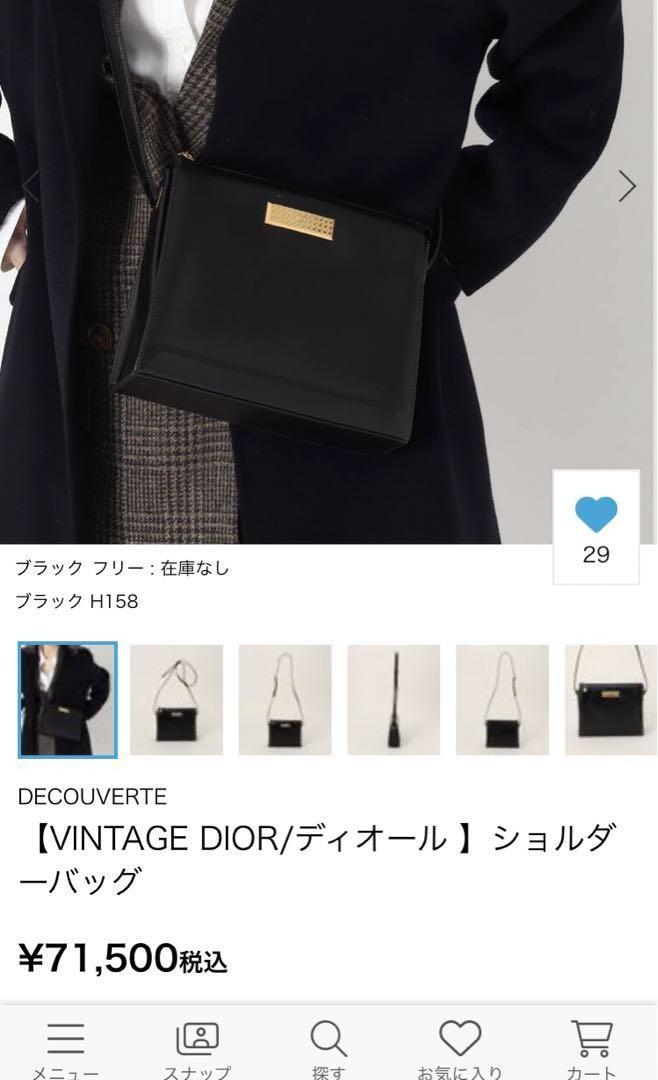
Task: Go to the 探す search tab
Action: point(328,1050)
